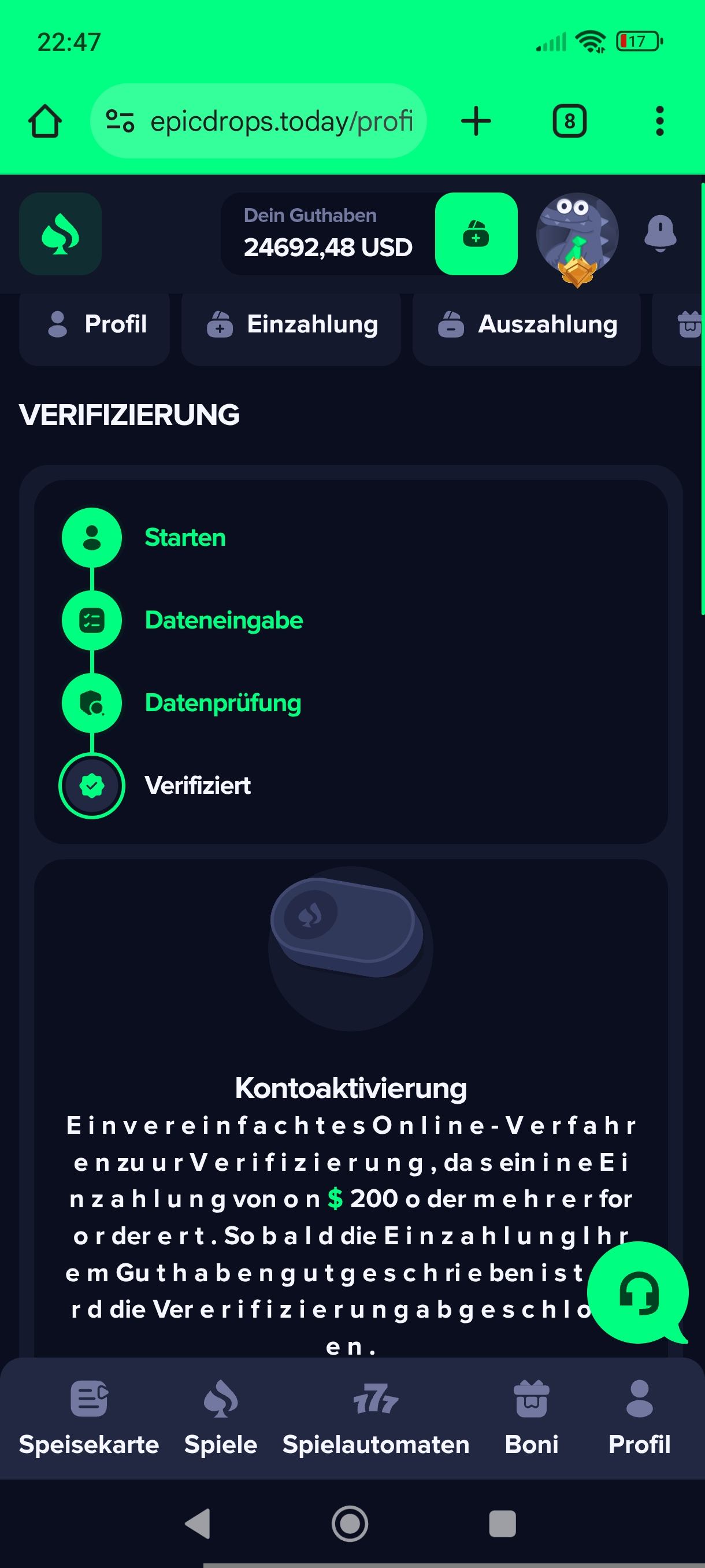Open the user avatar profile
The image size is (705, 1568).
(x=577, y=235)
